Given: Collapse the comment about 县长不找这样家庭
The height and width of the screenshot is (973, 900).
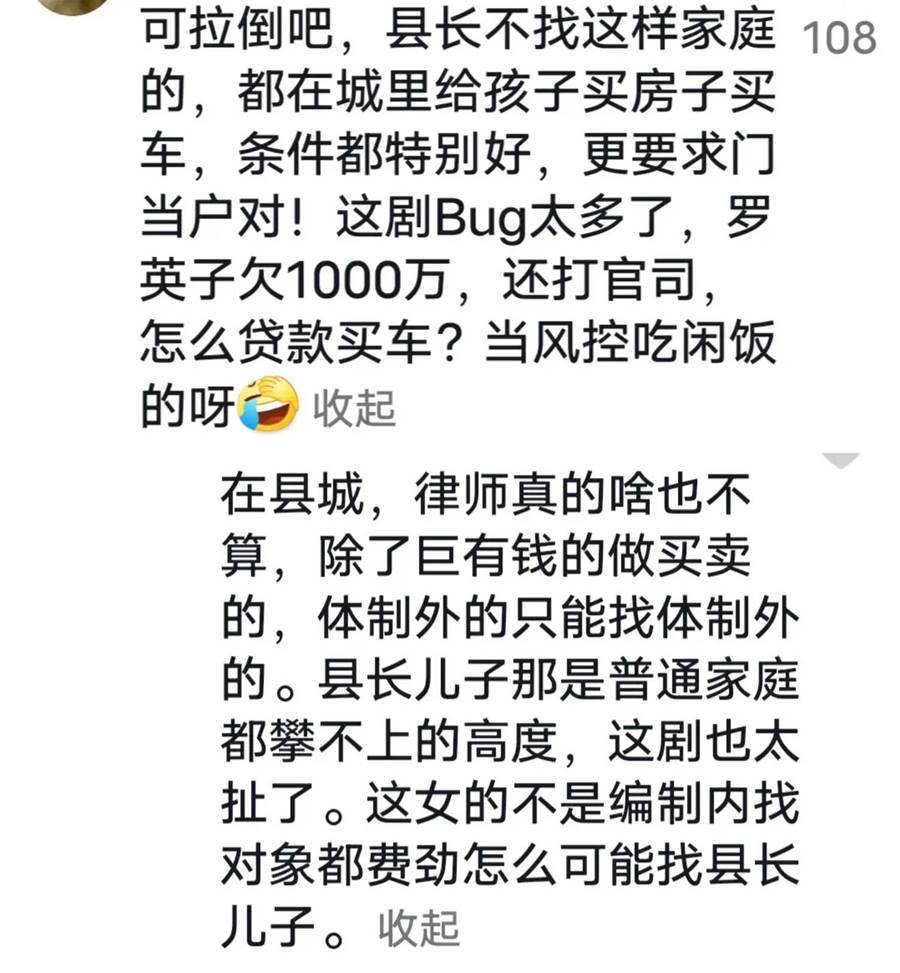Looking at the screenshot, I should [x=354, y=407].
